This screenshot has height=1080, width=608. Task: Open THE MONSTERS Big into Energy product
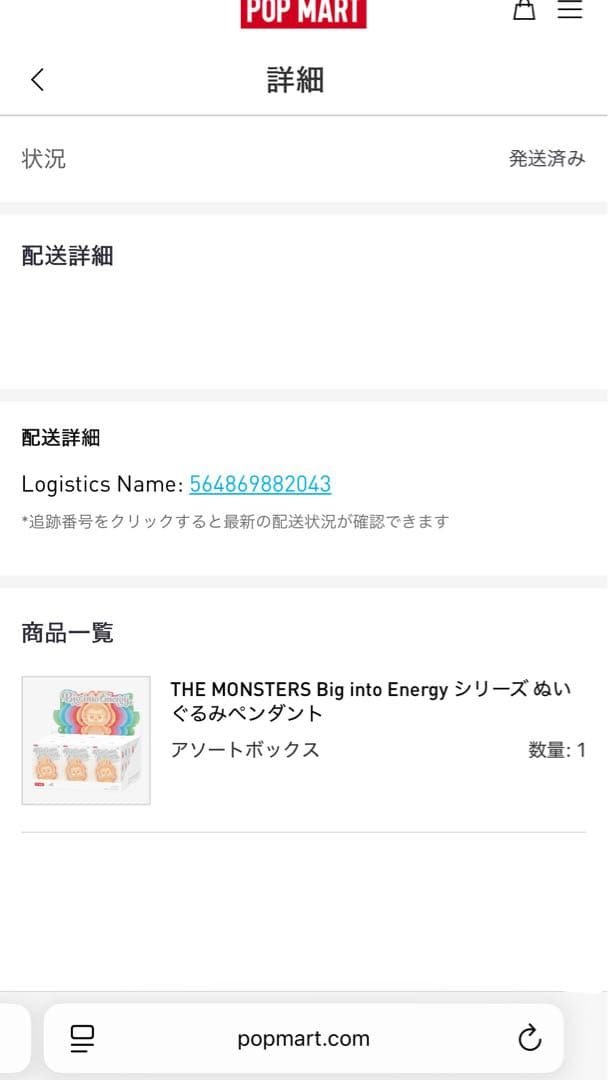click(x=370, y=701)
